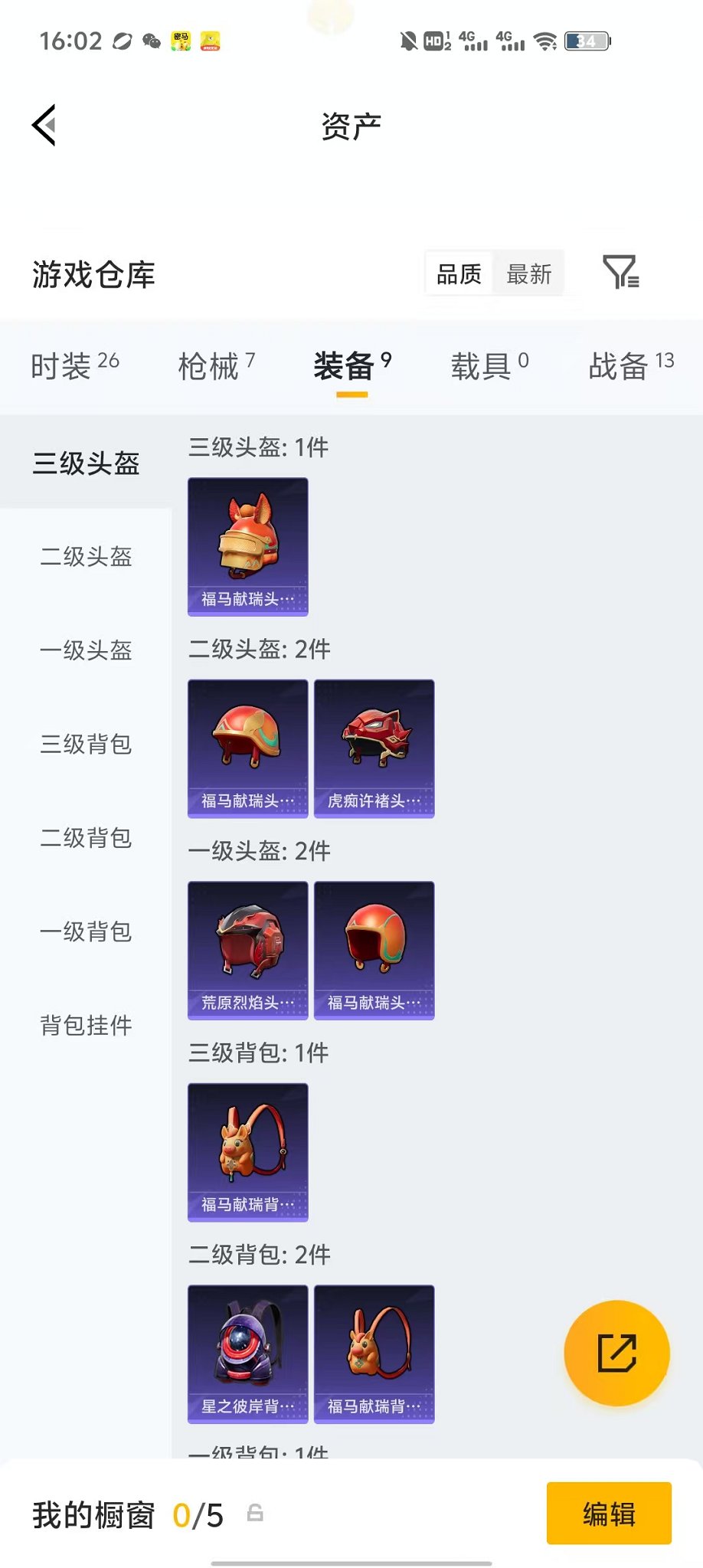Switch sorting to 最新

[528, 273]
